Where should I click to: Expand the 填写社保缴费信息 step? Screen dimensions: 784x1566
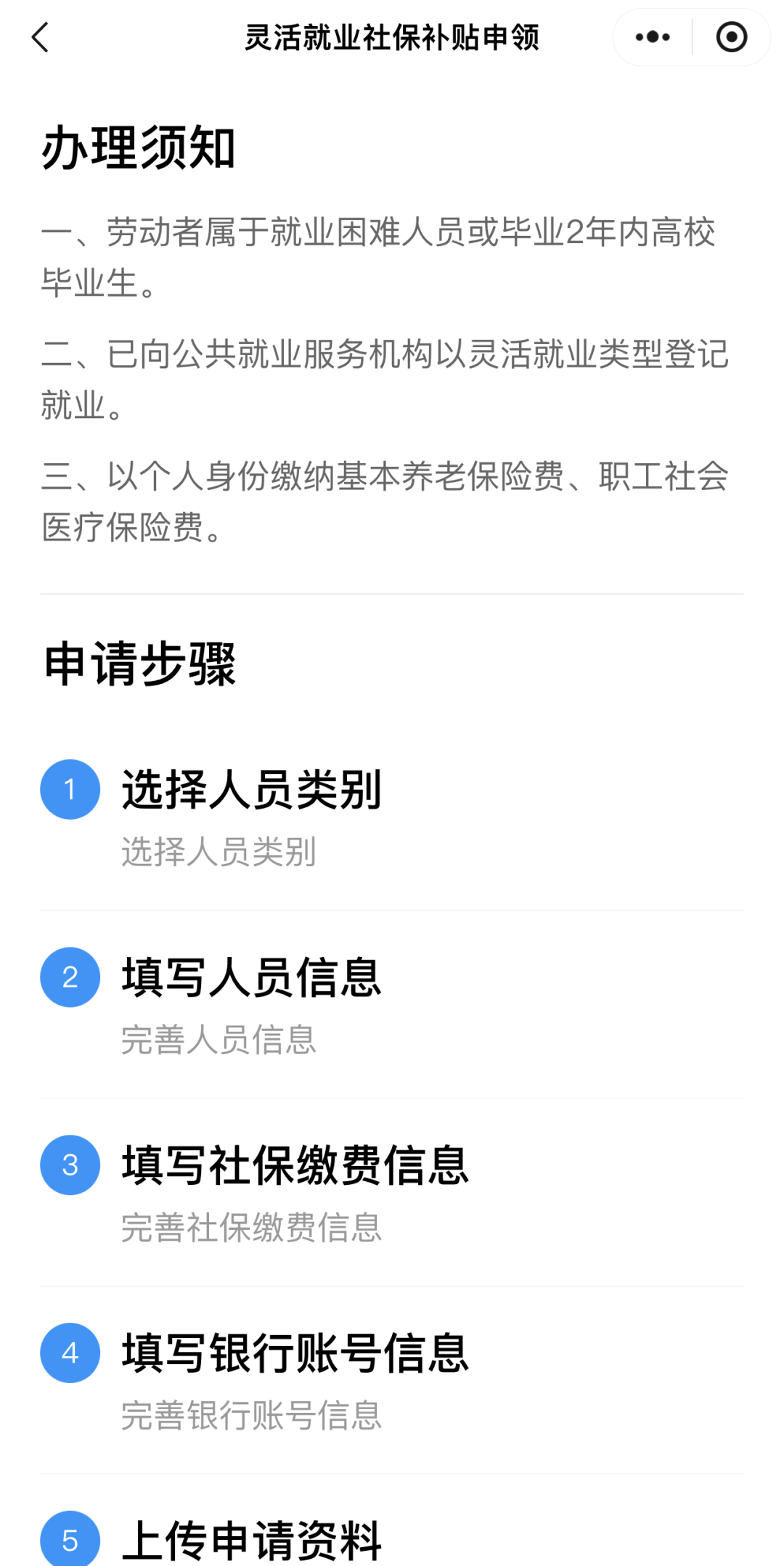click(295, 1165)
